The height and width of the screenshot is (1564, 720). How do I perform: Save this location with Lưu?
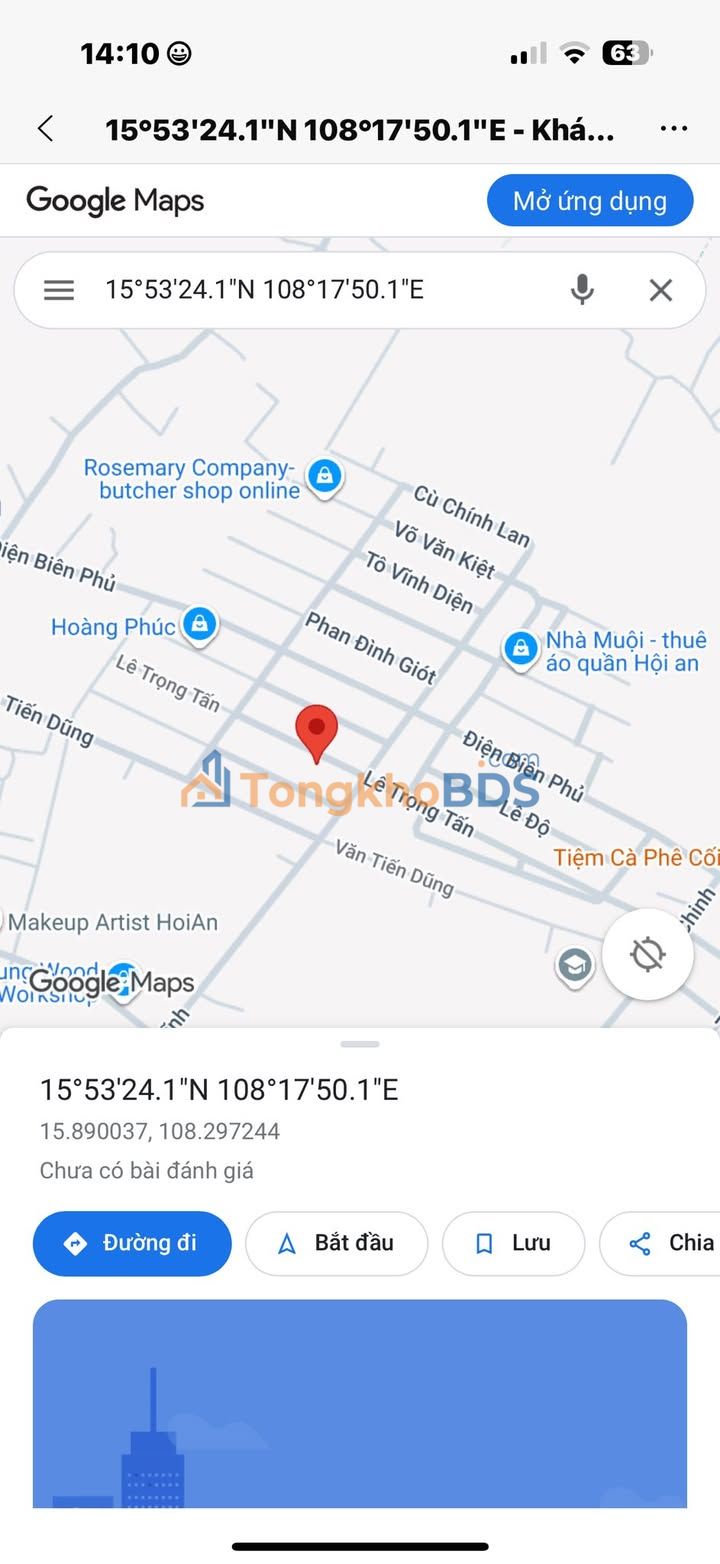coord(513,1243)
